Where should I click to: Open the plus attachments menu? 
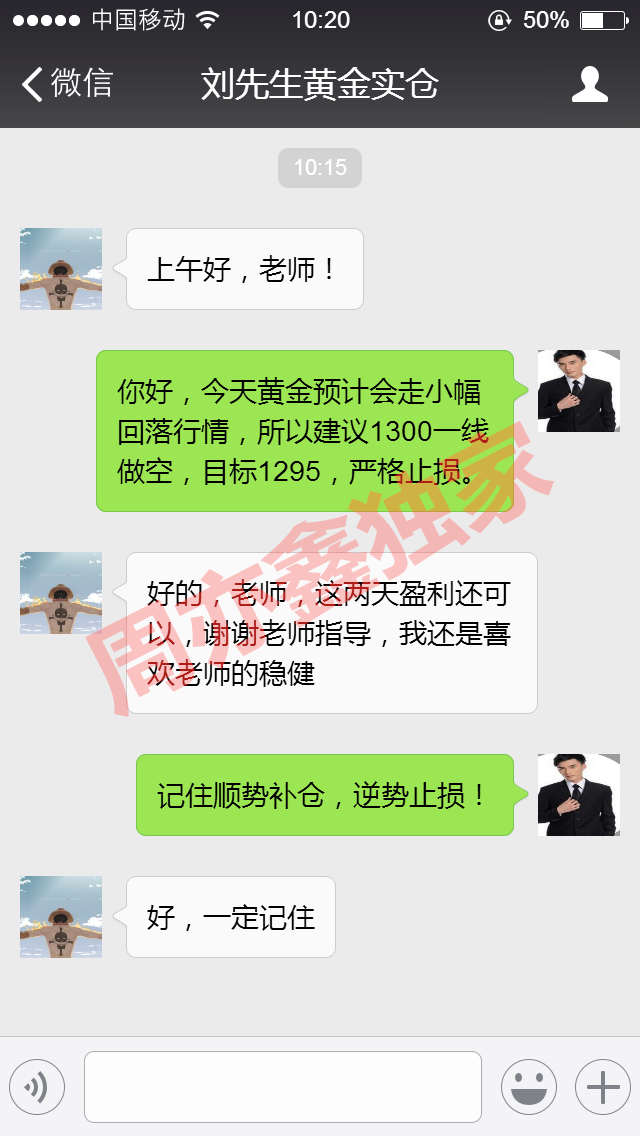pyautogui.click(x=602, y=1086)
